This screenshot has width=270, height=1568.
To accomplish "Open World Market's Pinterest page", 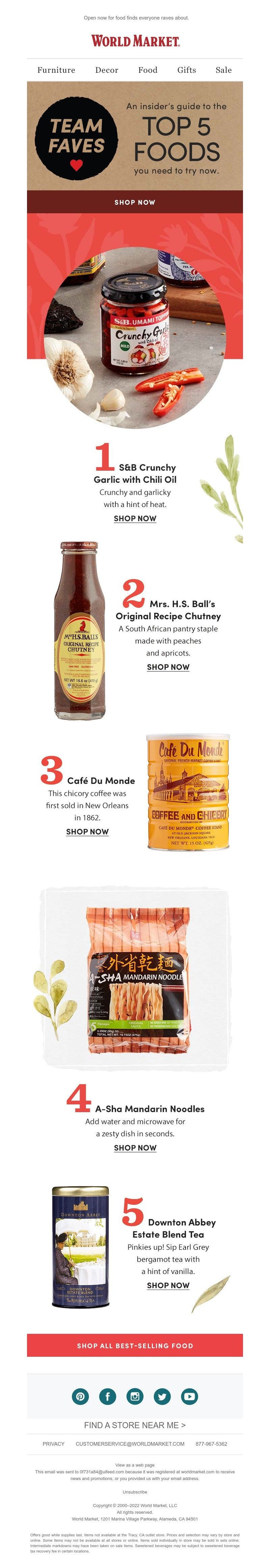I will tap(80, 1397).
